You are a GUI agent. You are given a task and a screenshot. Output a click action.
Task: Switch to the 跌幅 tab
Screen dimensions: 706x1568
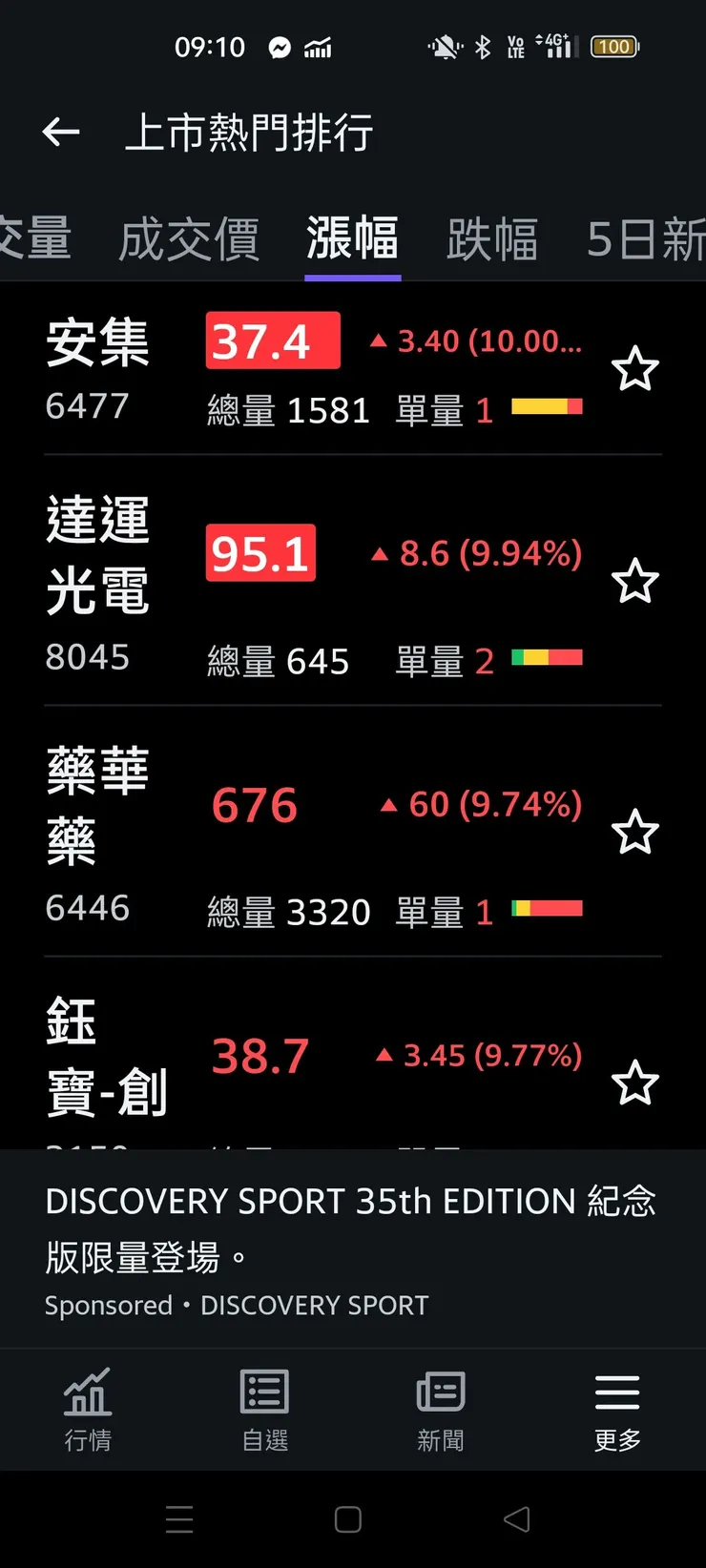(492, 238)
